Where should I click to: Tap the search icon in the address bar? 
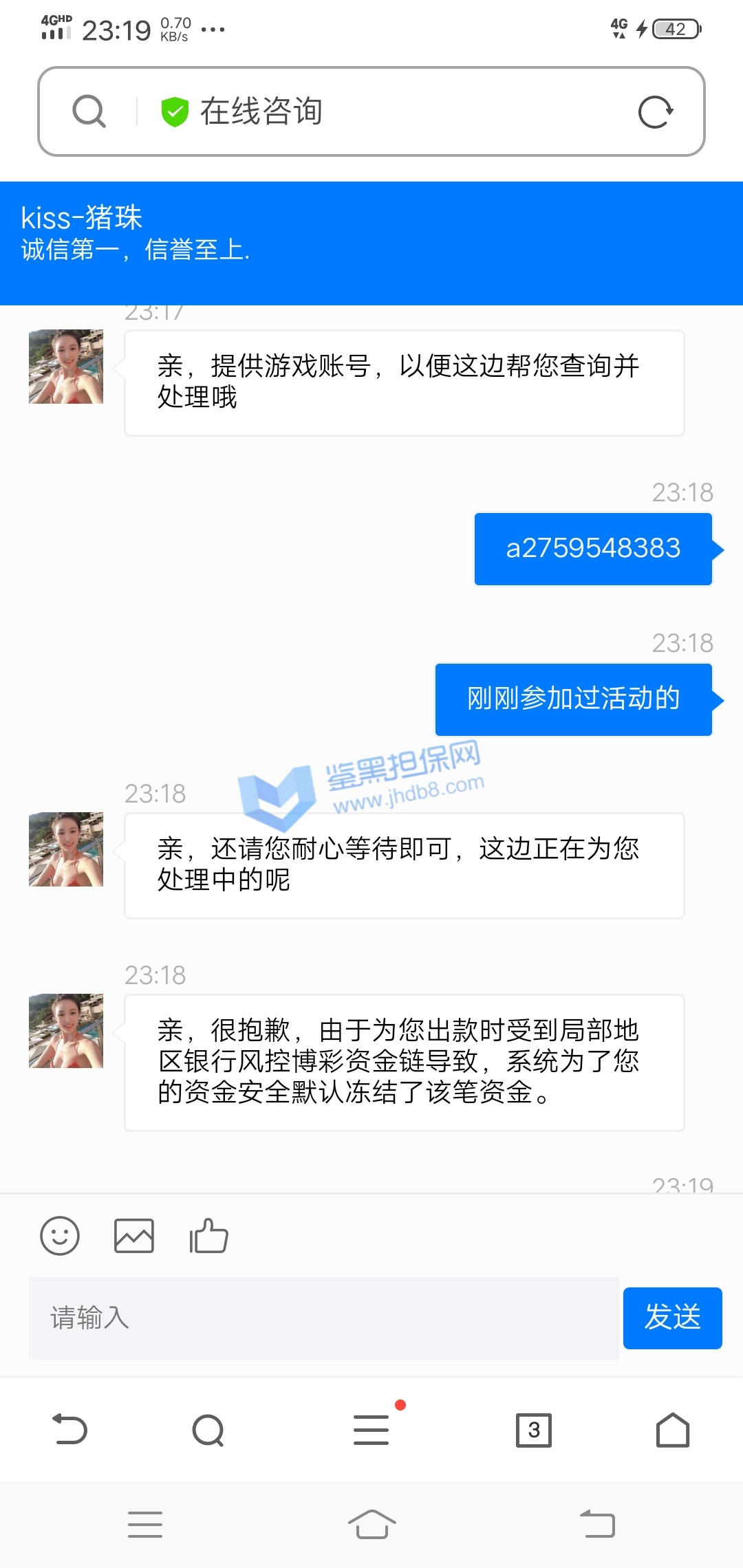click(x=89, y=111)
